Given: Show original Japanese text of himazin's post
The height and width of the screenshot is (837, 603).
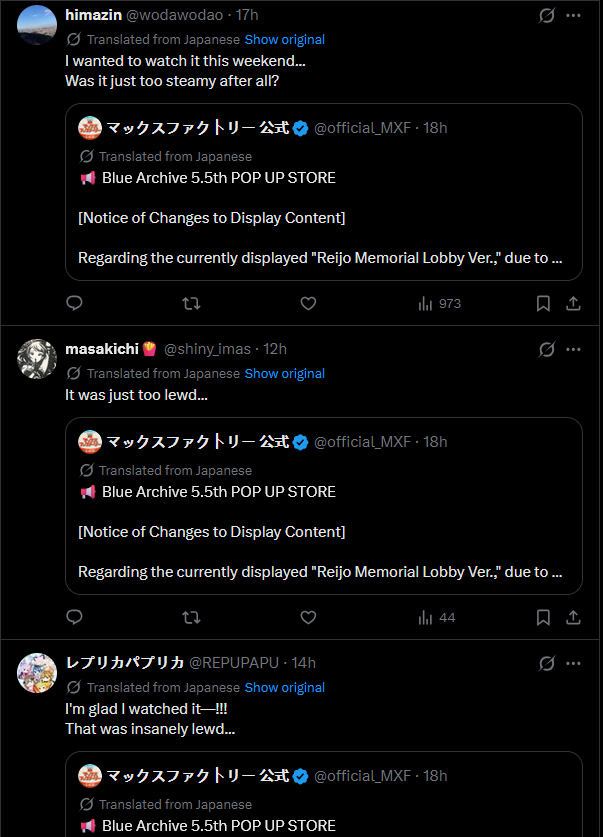Looking at the screenshot, I should pos(284,40).
